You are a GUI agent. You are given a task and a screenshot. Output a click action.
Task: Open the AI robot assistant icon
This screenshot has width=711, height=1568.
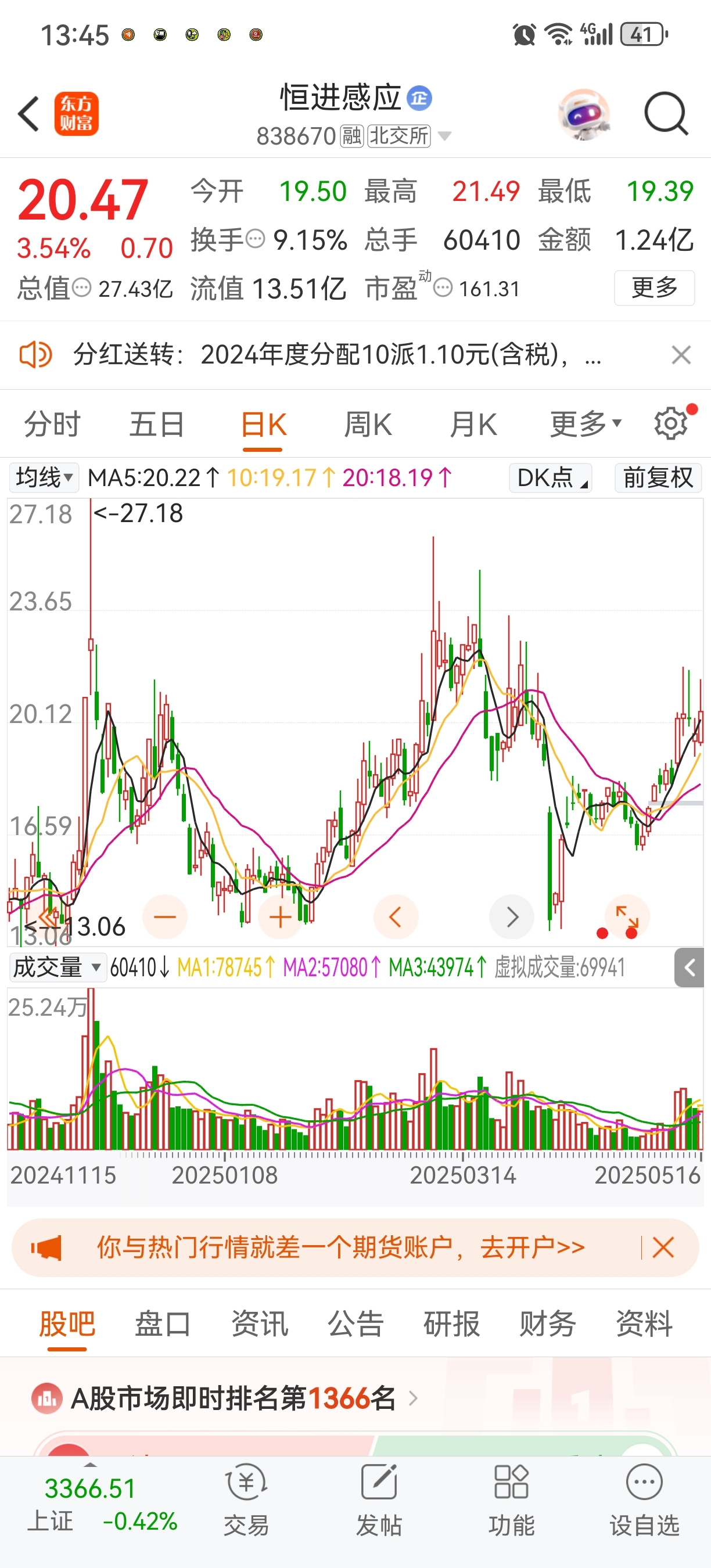coord(584,114)
